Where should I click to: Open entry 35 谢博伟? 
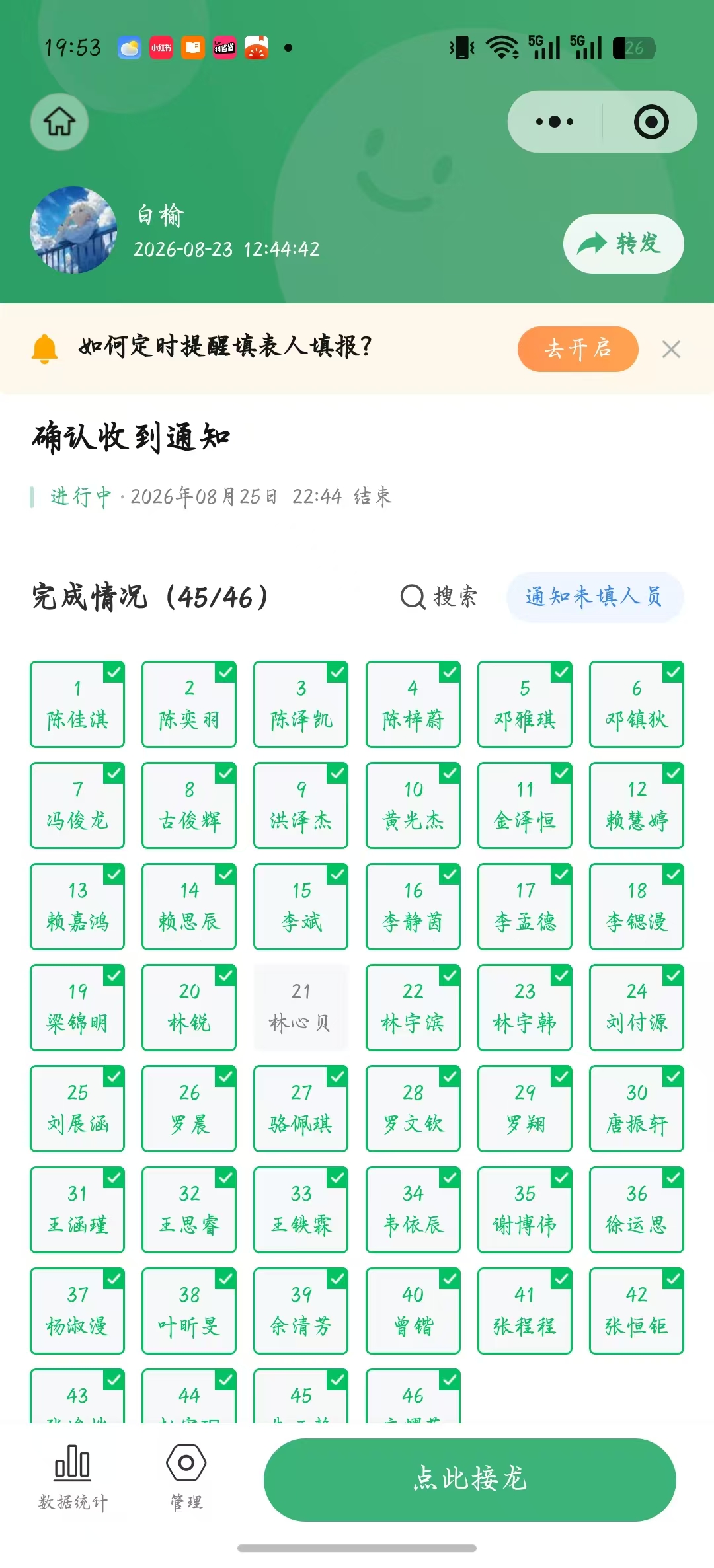tap(525, 1210)
